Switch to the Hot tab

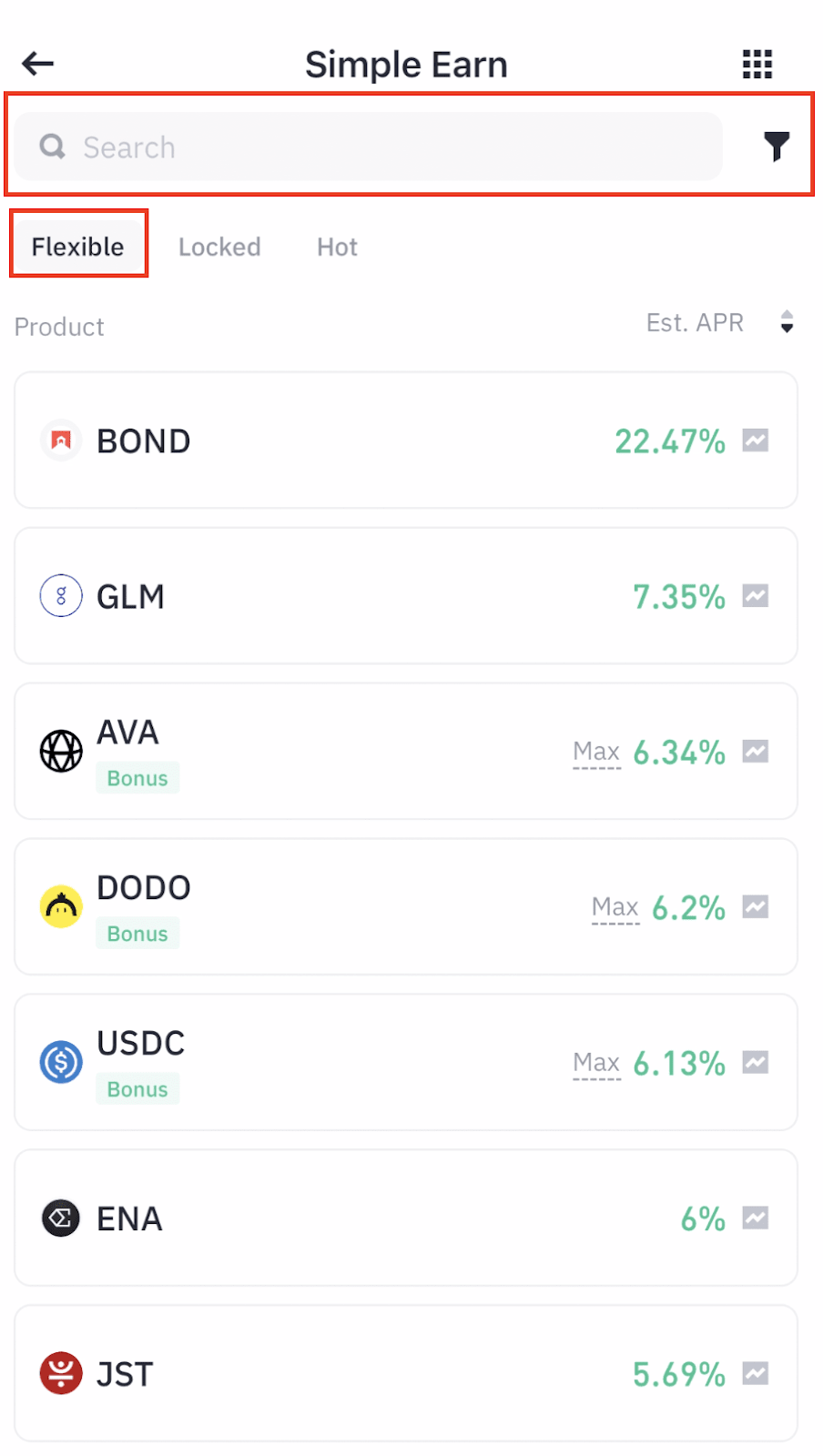pos(337,247)
